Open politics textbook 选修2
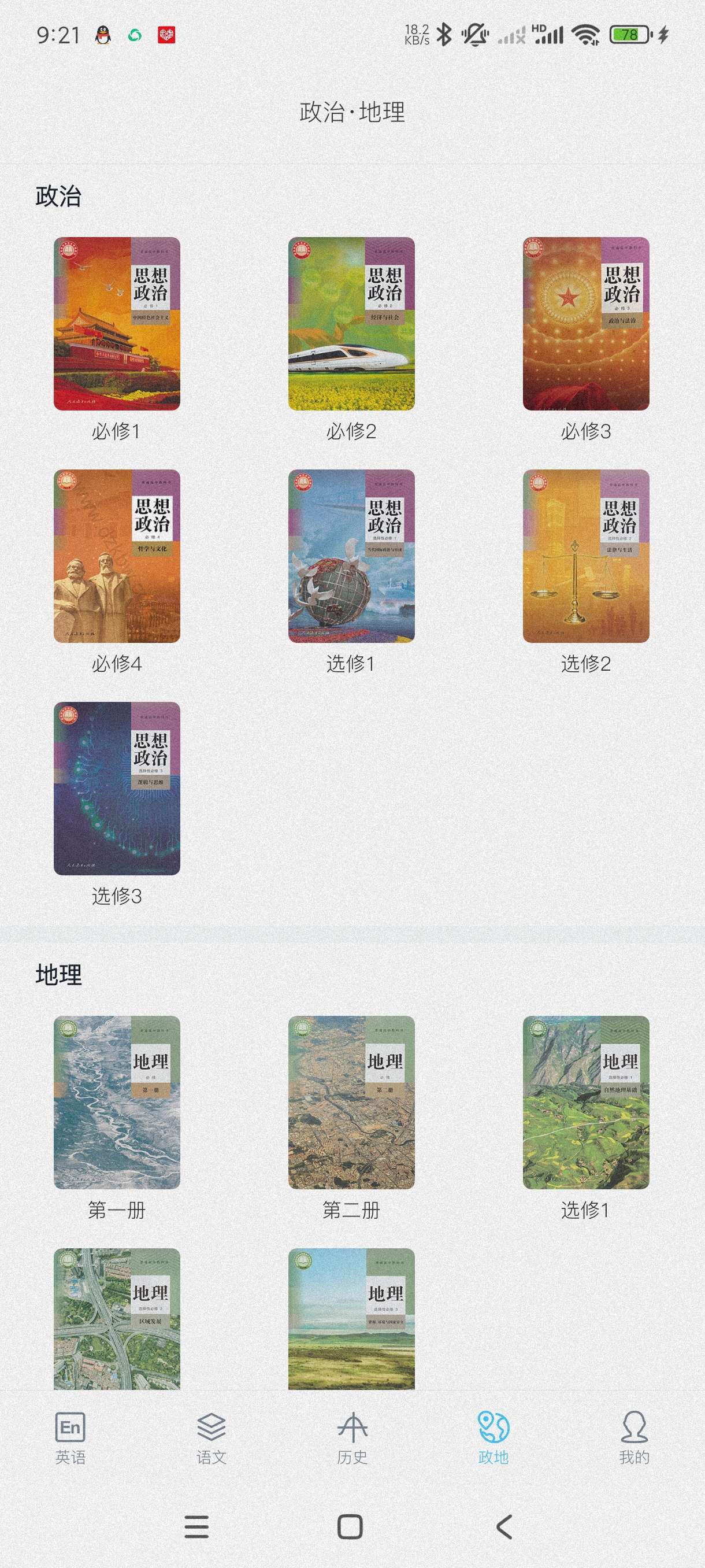This screenshot has width=705, height=1568. click(586, 556)
